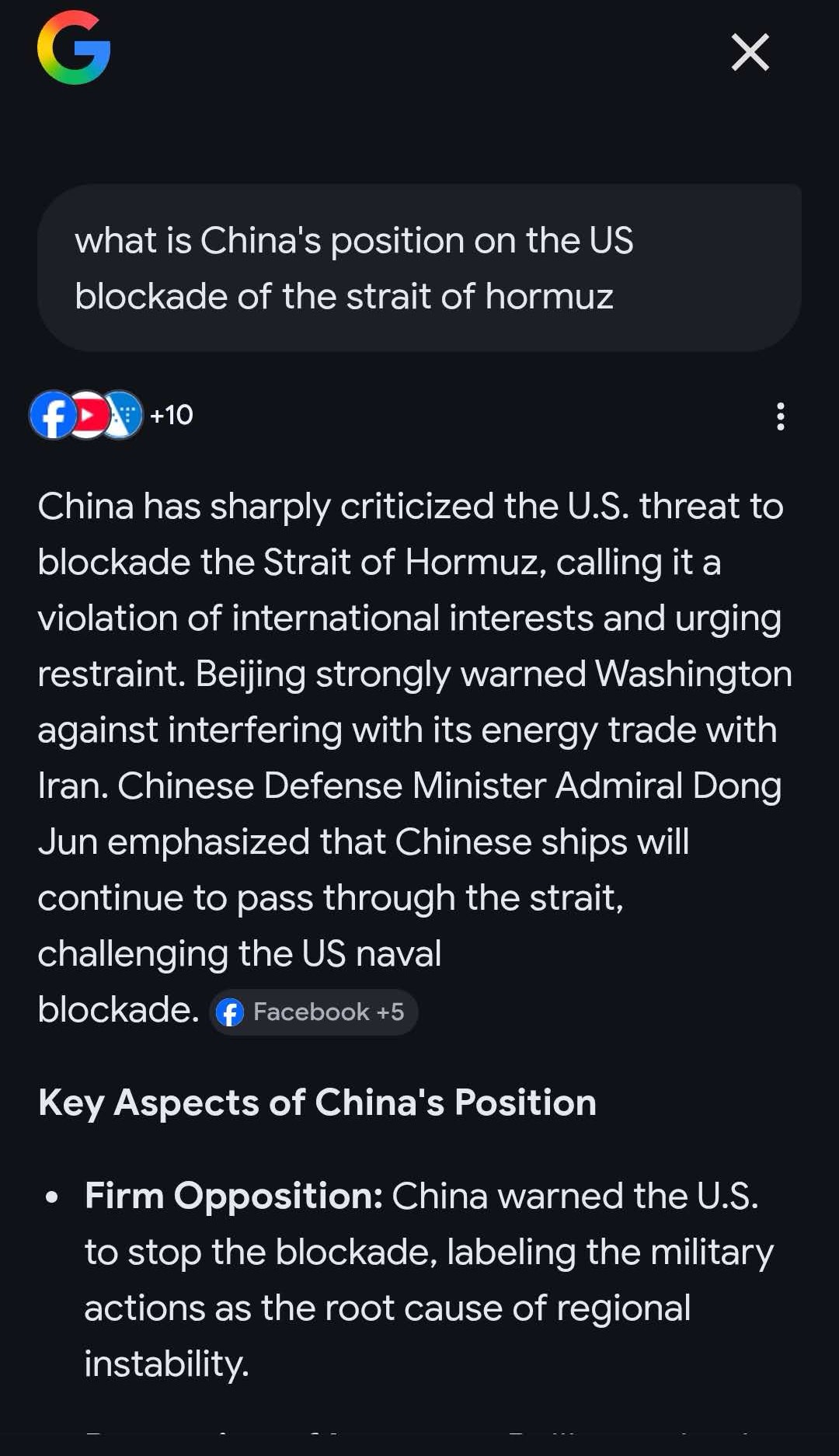
Task: Close the Google AI answer panel
Action: click(750, 53)
